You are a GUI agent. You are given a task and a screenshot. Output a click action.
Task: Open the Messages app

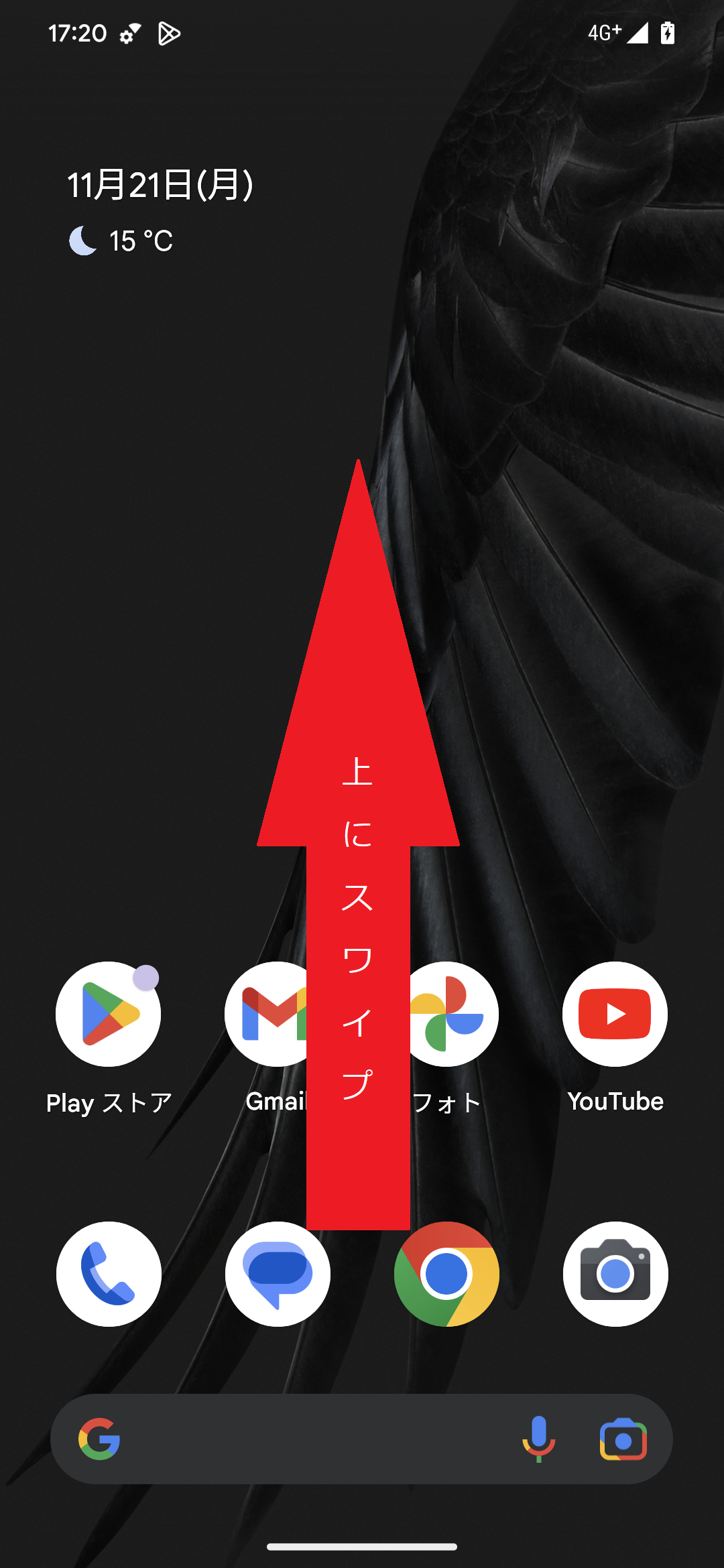point(278,1274)
